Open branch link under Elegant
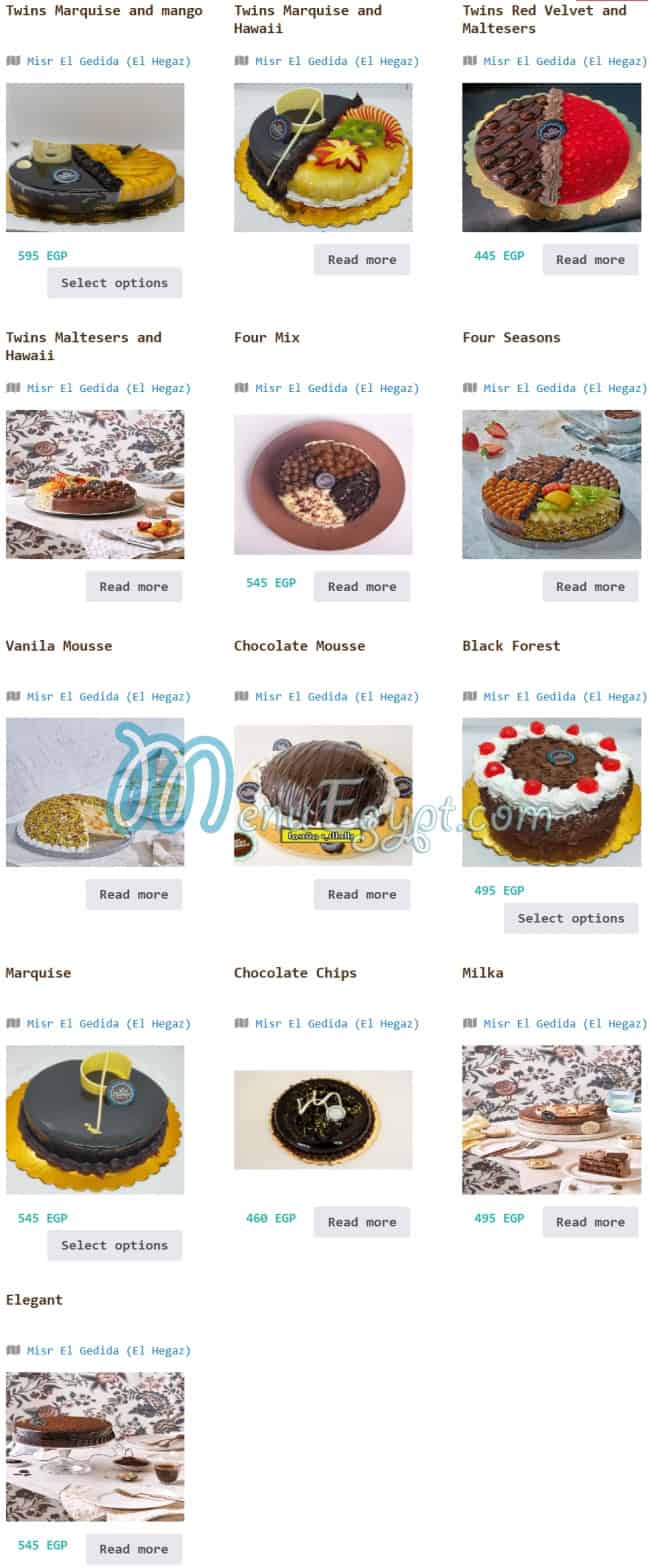The width and height of the screenshot is (650, 1568). click(108, 1350)
